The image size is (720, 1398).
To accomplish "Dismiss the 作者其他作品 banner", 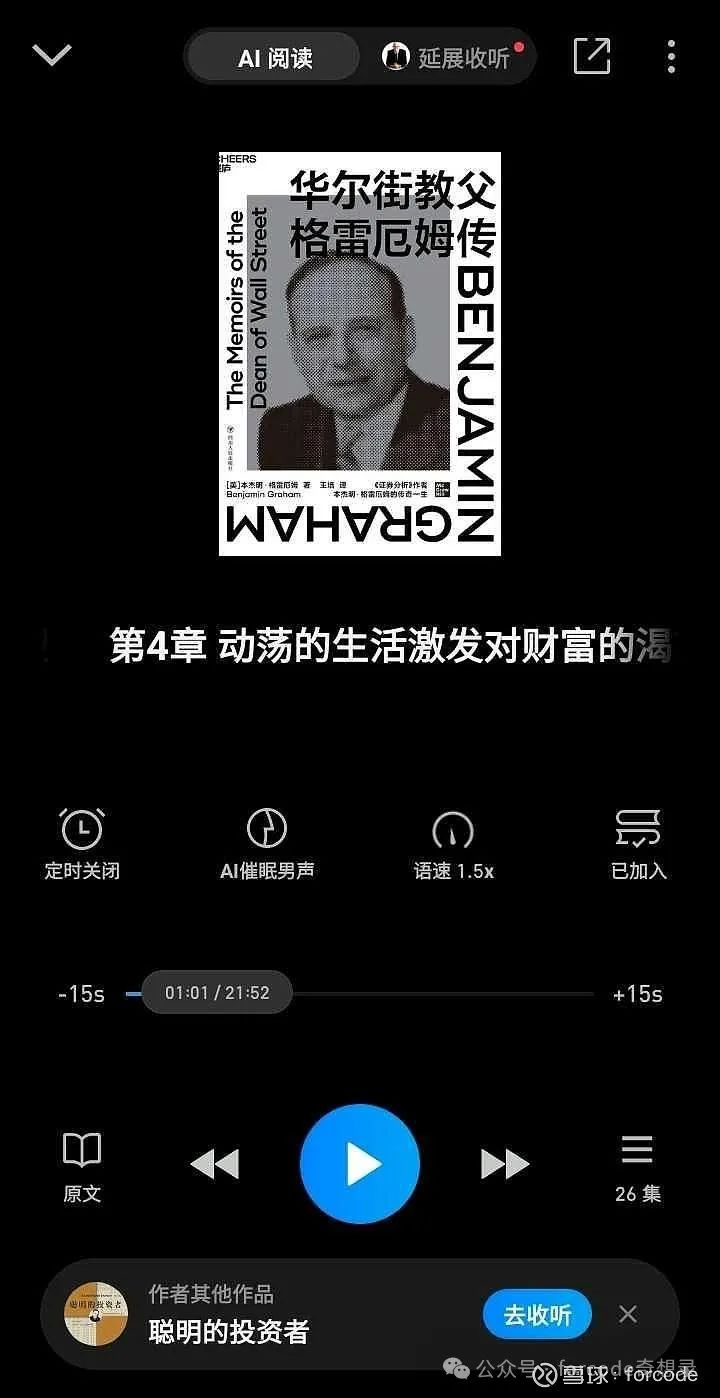I will tap(628, 1314).
